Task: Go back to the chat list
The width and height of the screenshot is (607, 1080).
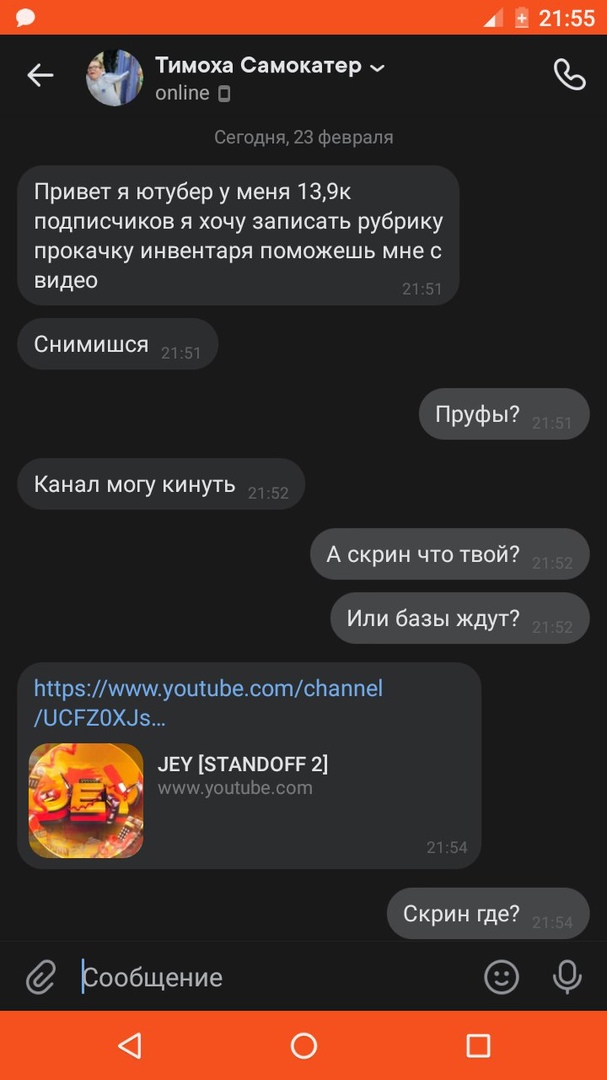Action: pyautogui.click(x=40, y=75)
